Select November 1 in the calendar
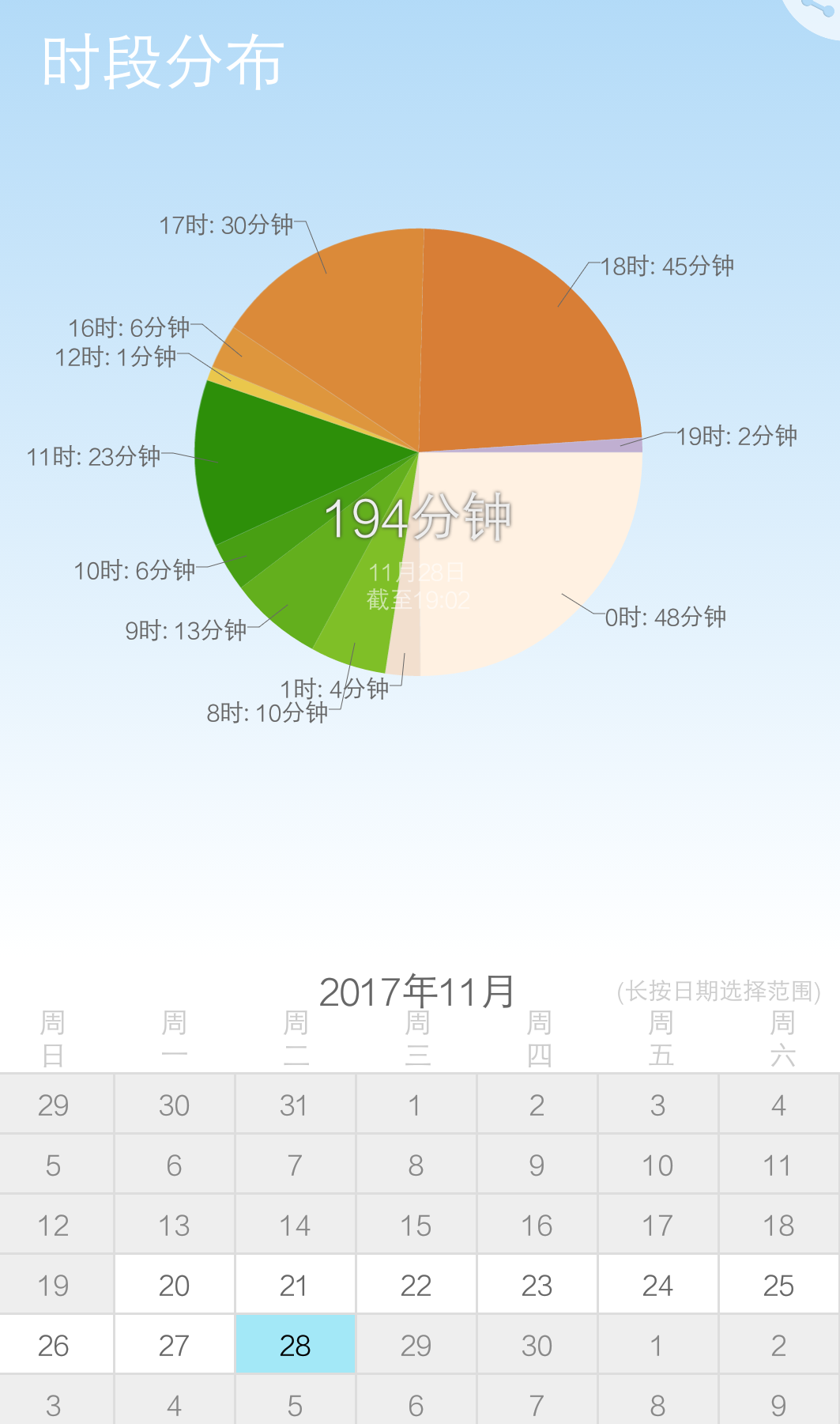This screenshot has height=1424, width=840. (416, 1103)
